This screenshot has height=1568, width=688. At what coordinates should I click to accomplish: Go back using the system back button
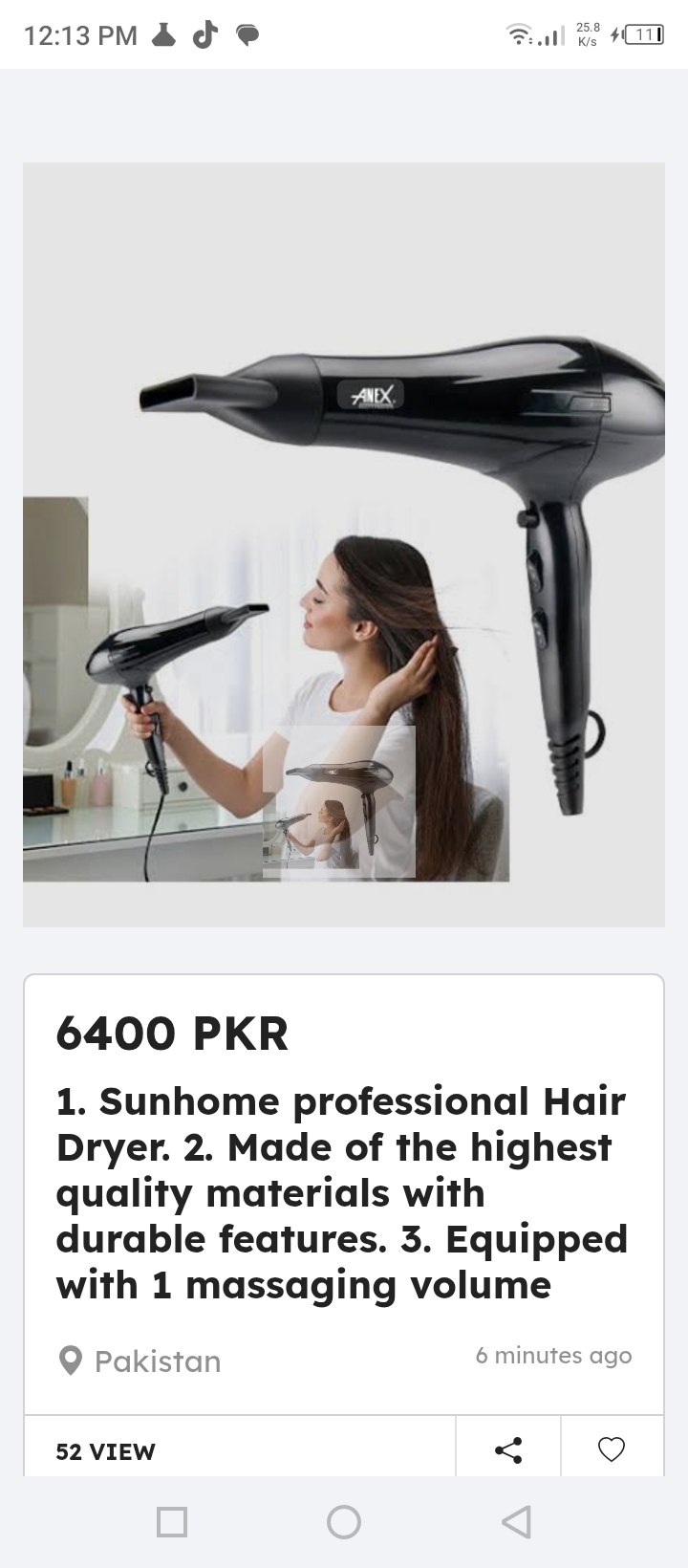click(x=516, y=1521)
